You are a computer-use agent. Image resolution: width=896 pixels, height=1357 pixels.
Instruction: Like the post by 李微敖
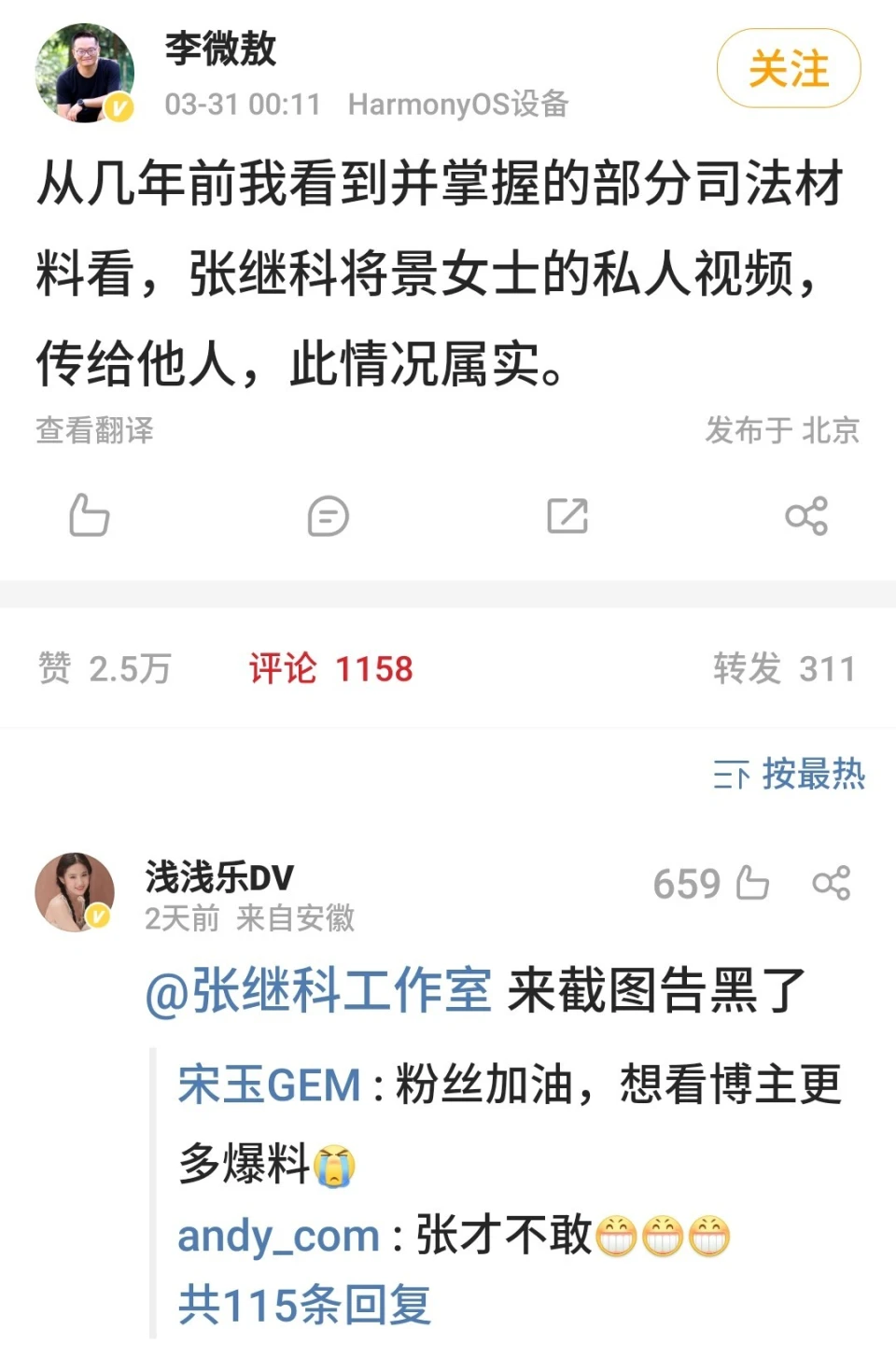[x=90, y=515]
